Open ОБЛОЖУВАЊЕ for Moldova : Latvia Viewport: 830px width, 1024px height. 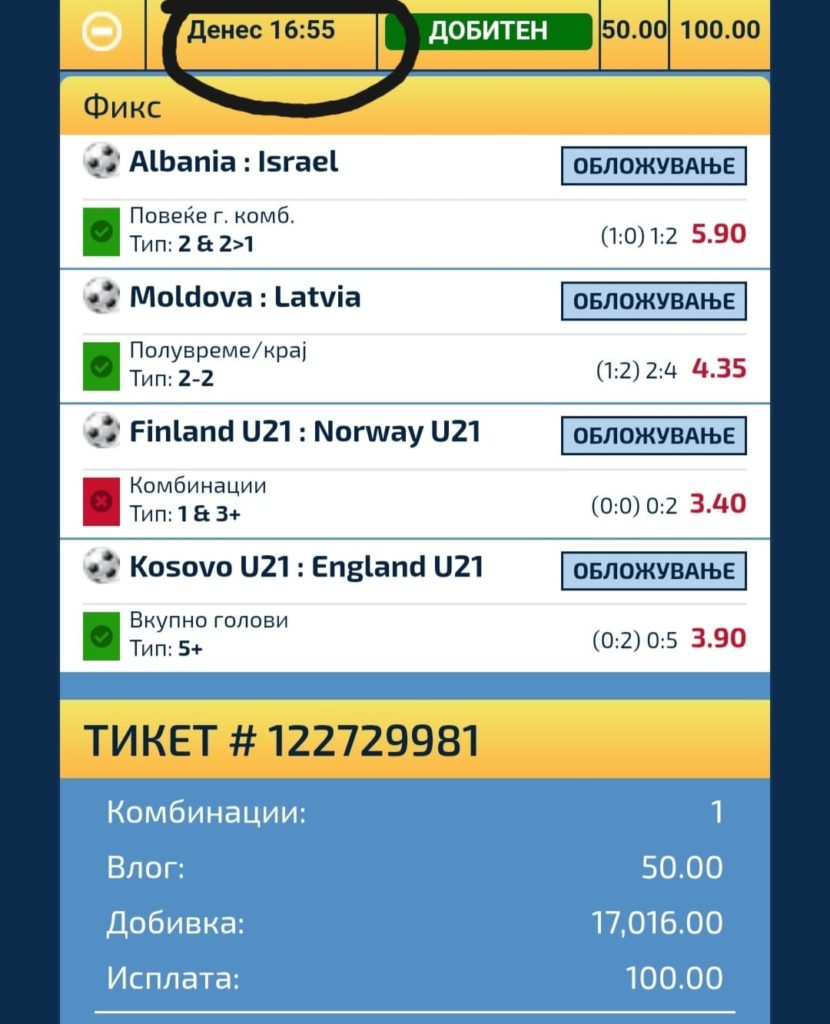[654, 301]
